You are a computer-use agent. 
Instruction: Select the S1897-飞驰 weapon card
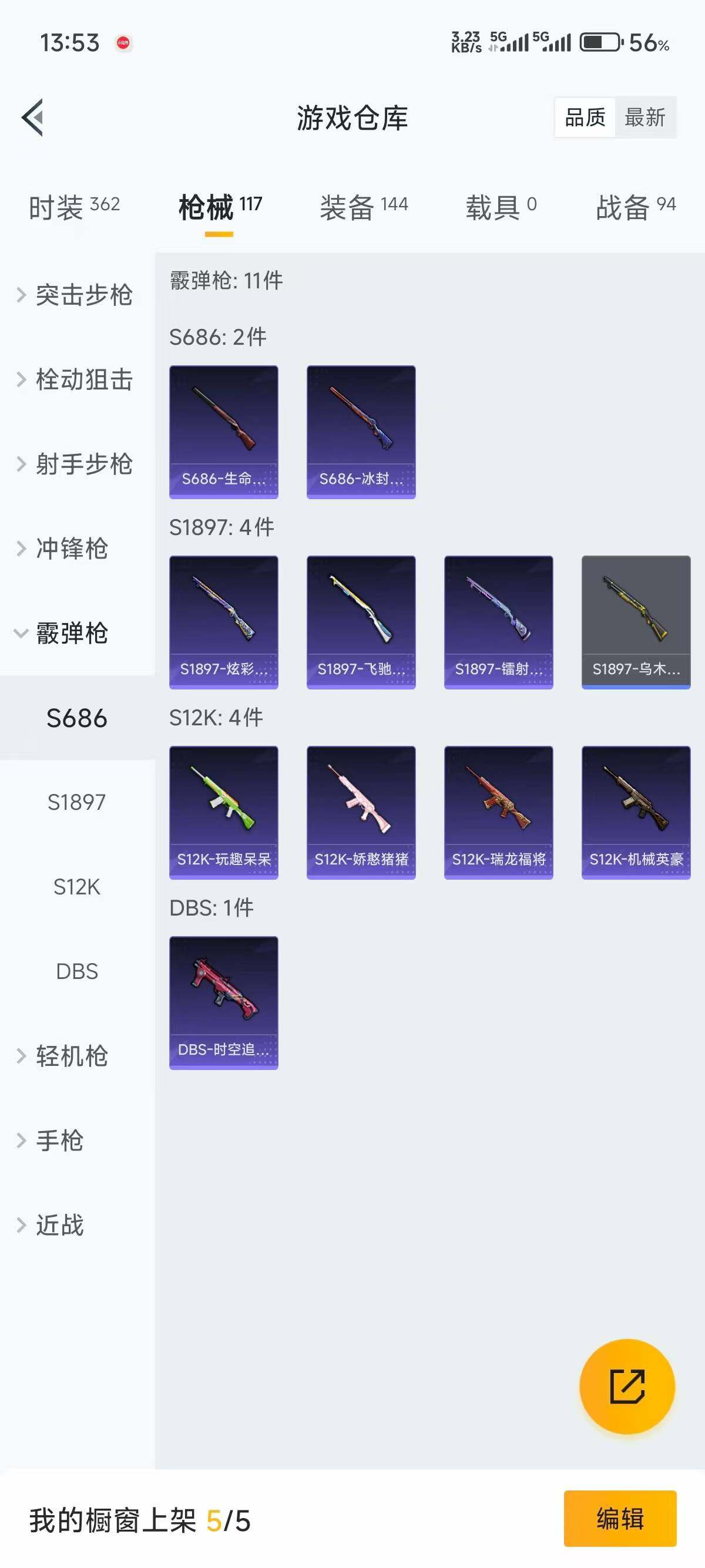click(x=361, y=621)
